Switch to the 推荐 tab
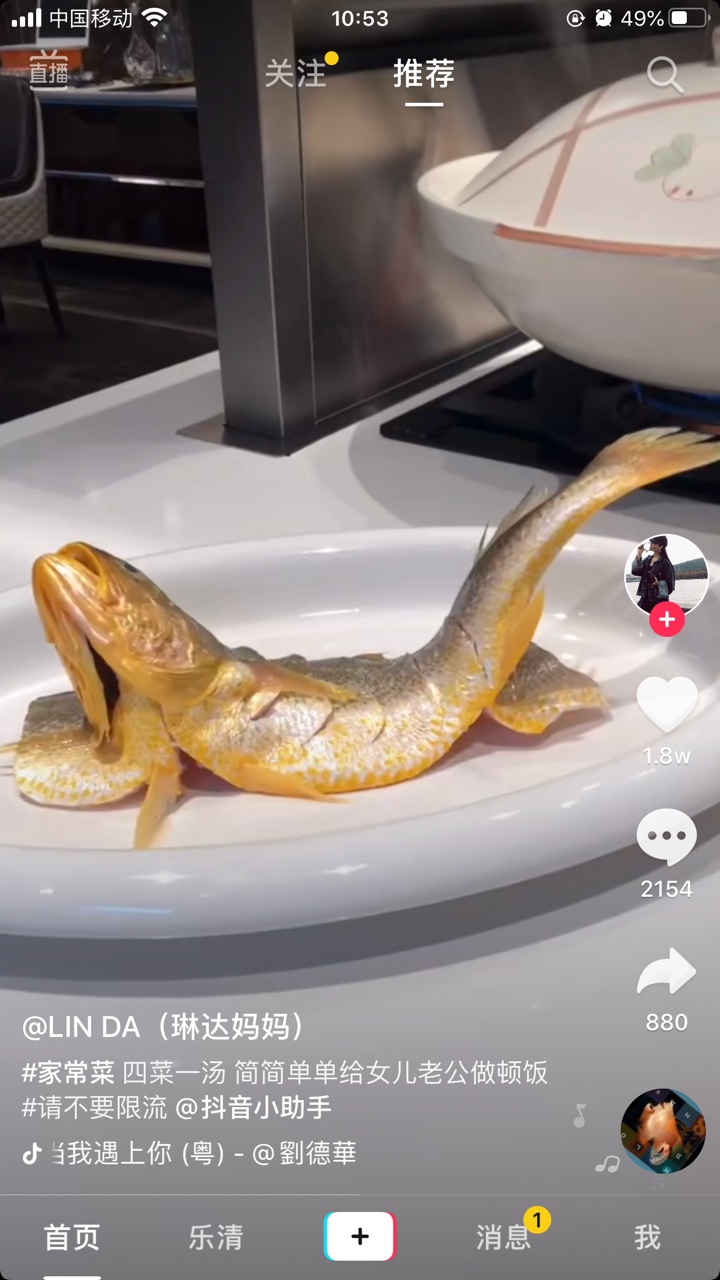This screenshot has height=1280, width=720. pos(424,74)
